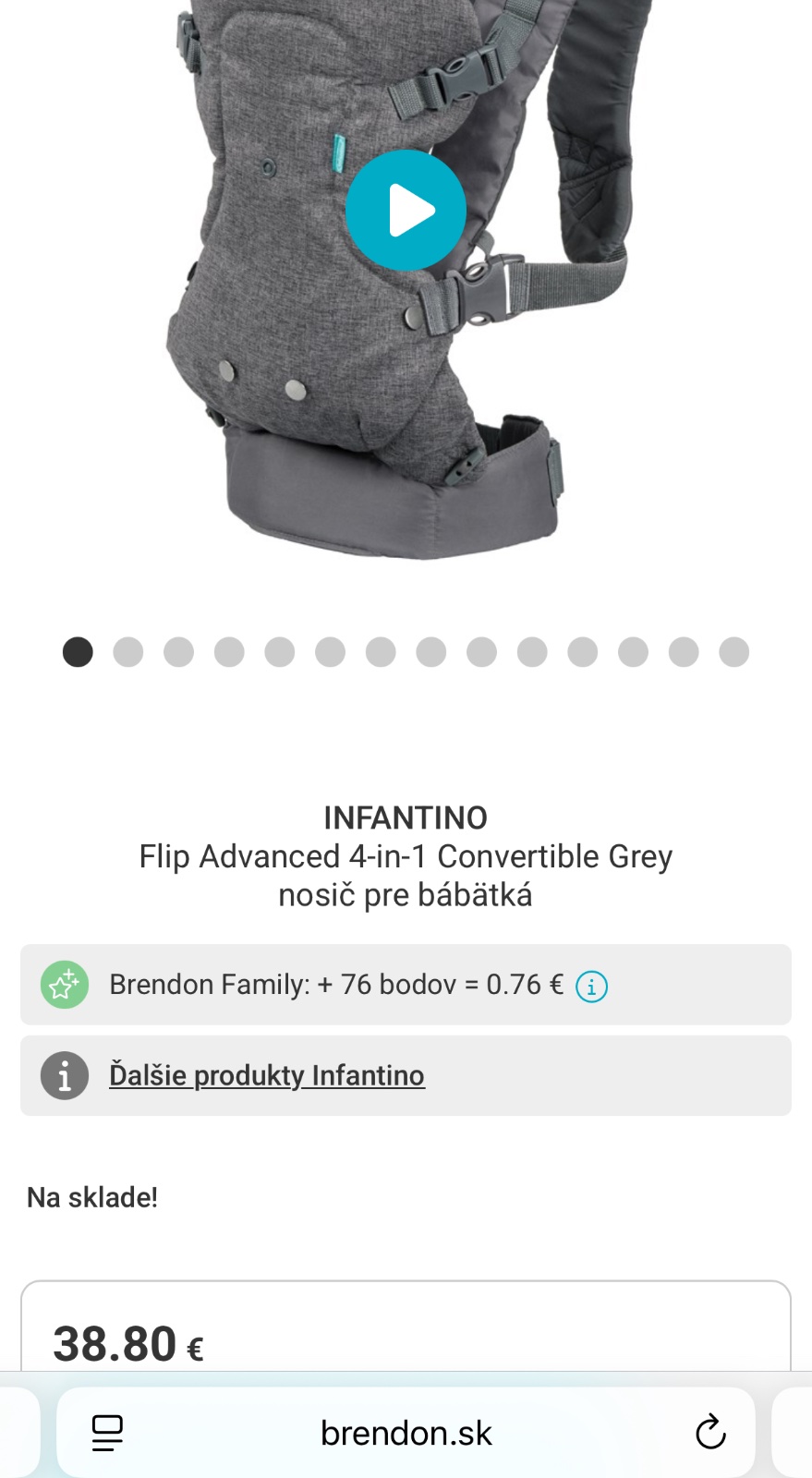Open Brendon Family points info icon
812x1478 pixels.
pos(591,987)
